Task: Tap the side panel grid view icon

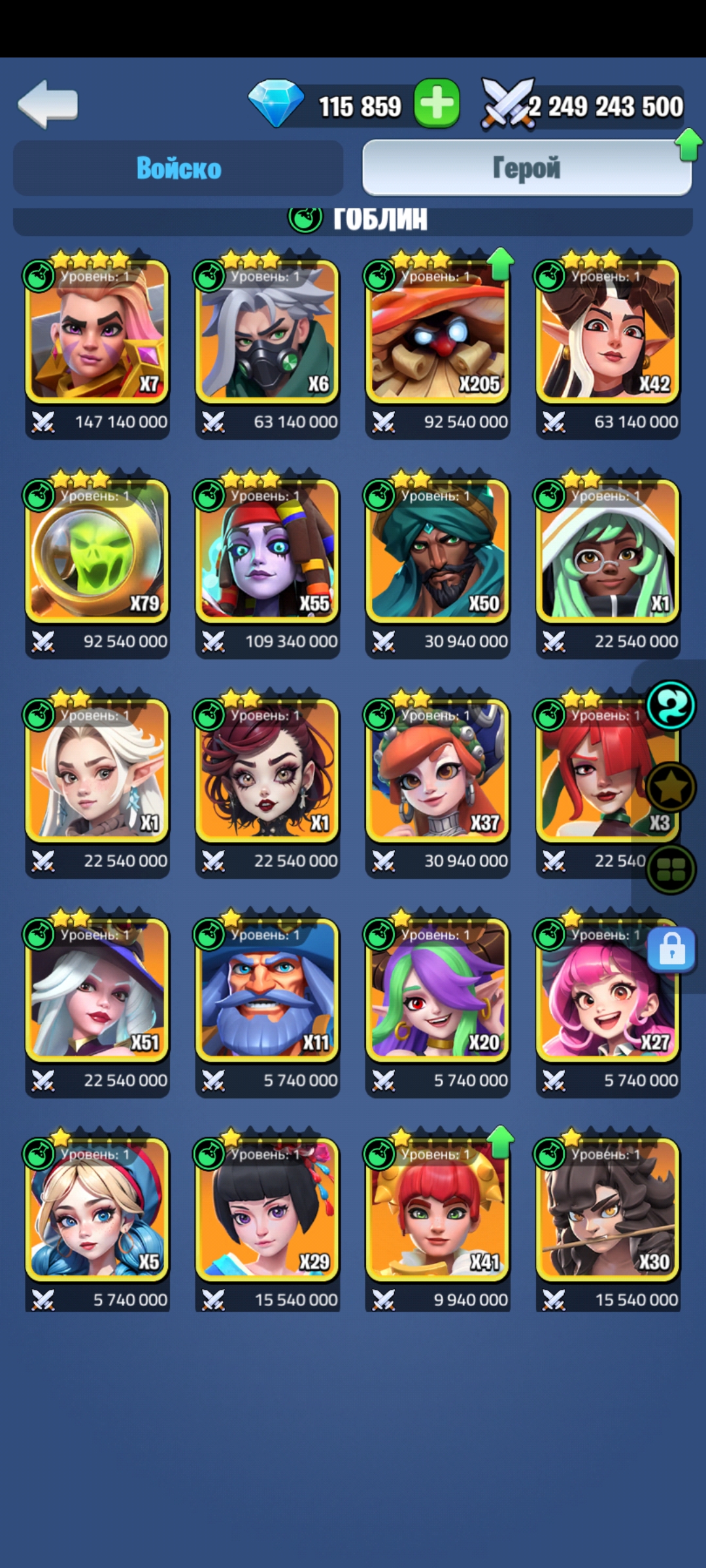Action: pyautogui.click(x=670, y=870)
